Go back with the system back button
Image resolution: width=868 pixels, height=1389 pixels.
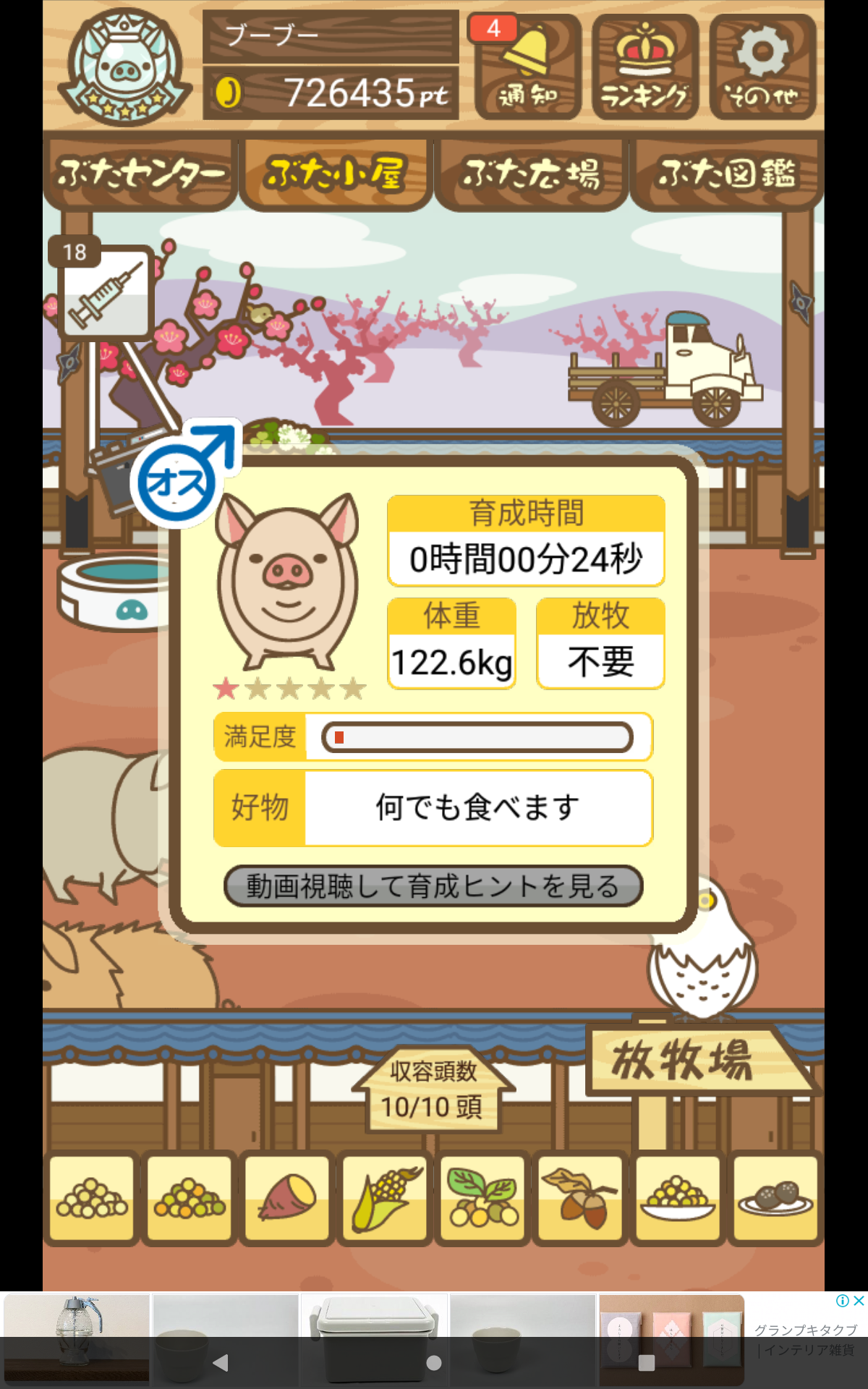point(221,1363)
